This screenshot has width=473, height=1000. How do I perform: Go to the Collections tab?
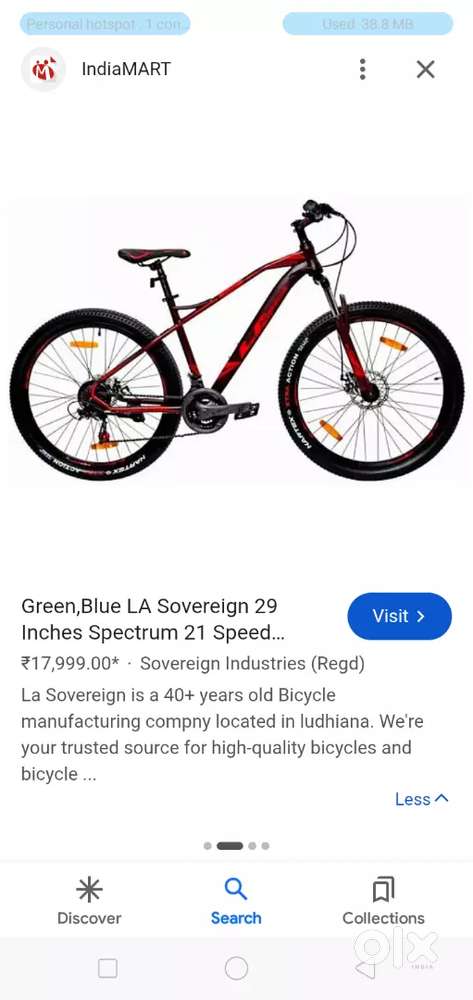pyautogui.click(x=383, y=901)
